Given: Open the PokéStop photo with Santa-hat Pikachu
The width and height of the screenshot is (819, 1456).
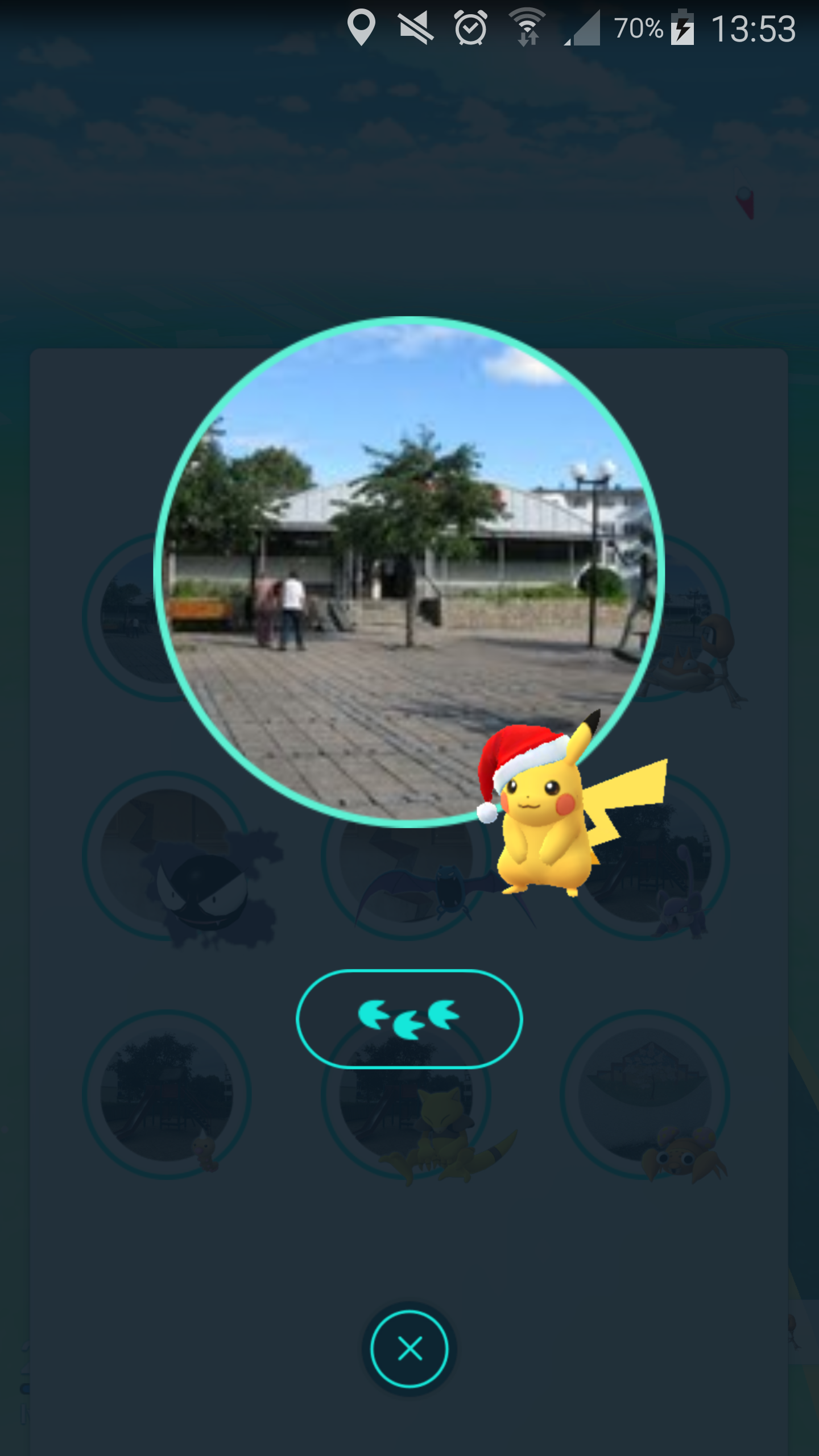Looking at the screenshot, I should (x=408, y=571).
